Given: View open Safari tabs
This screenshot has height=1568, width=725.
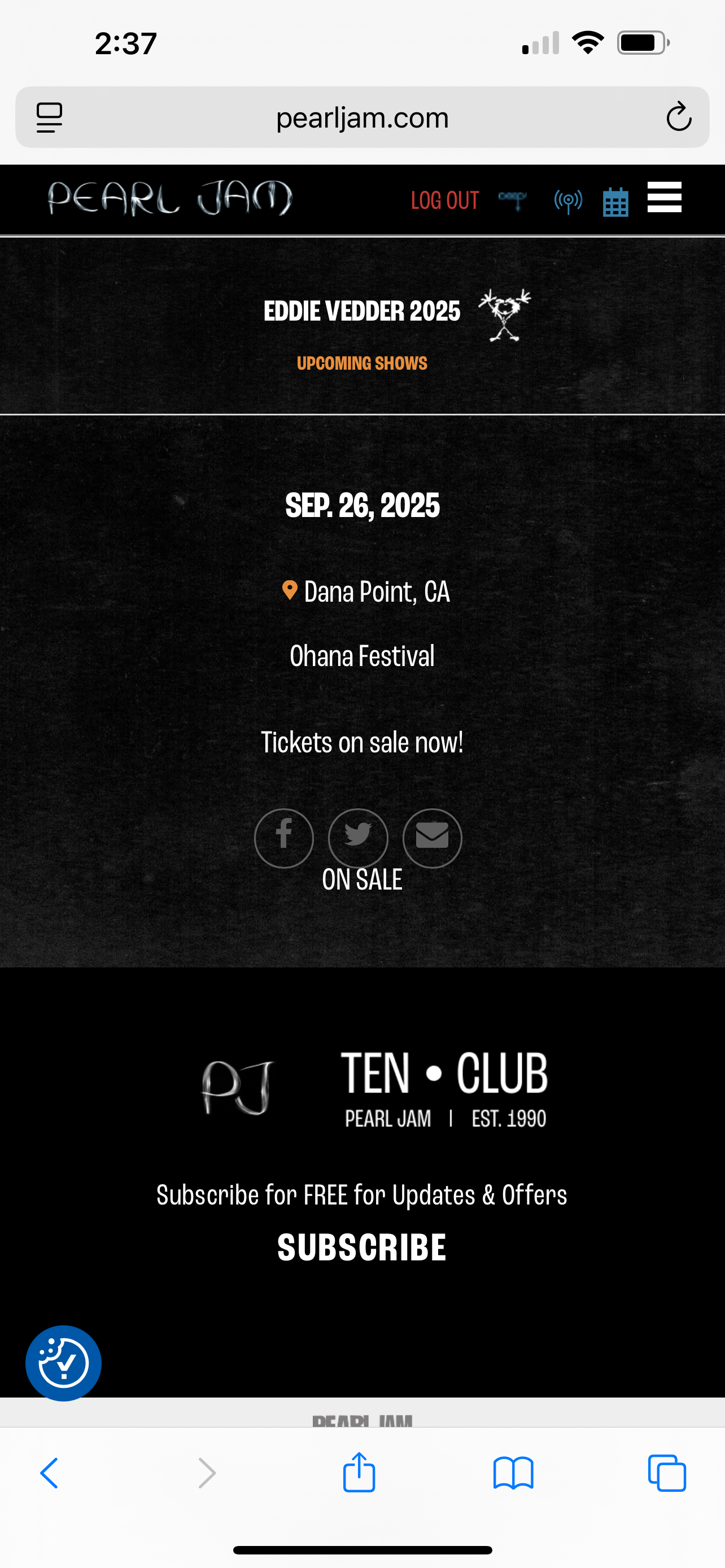Looking at the screenshot, I should (667, 1473).
